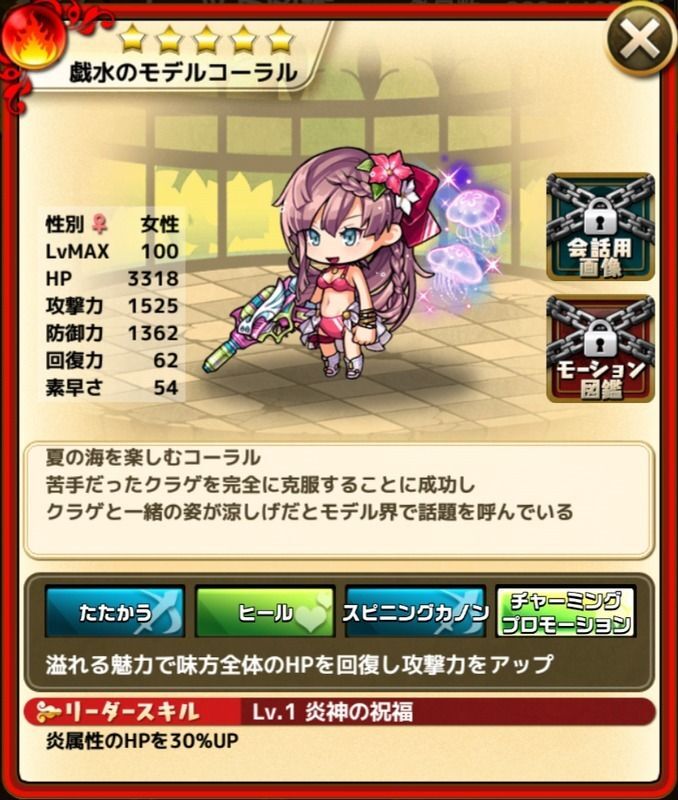Select the スピニングカノン skill button

coord(415,613)
